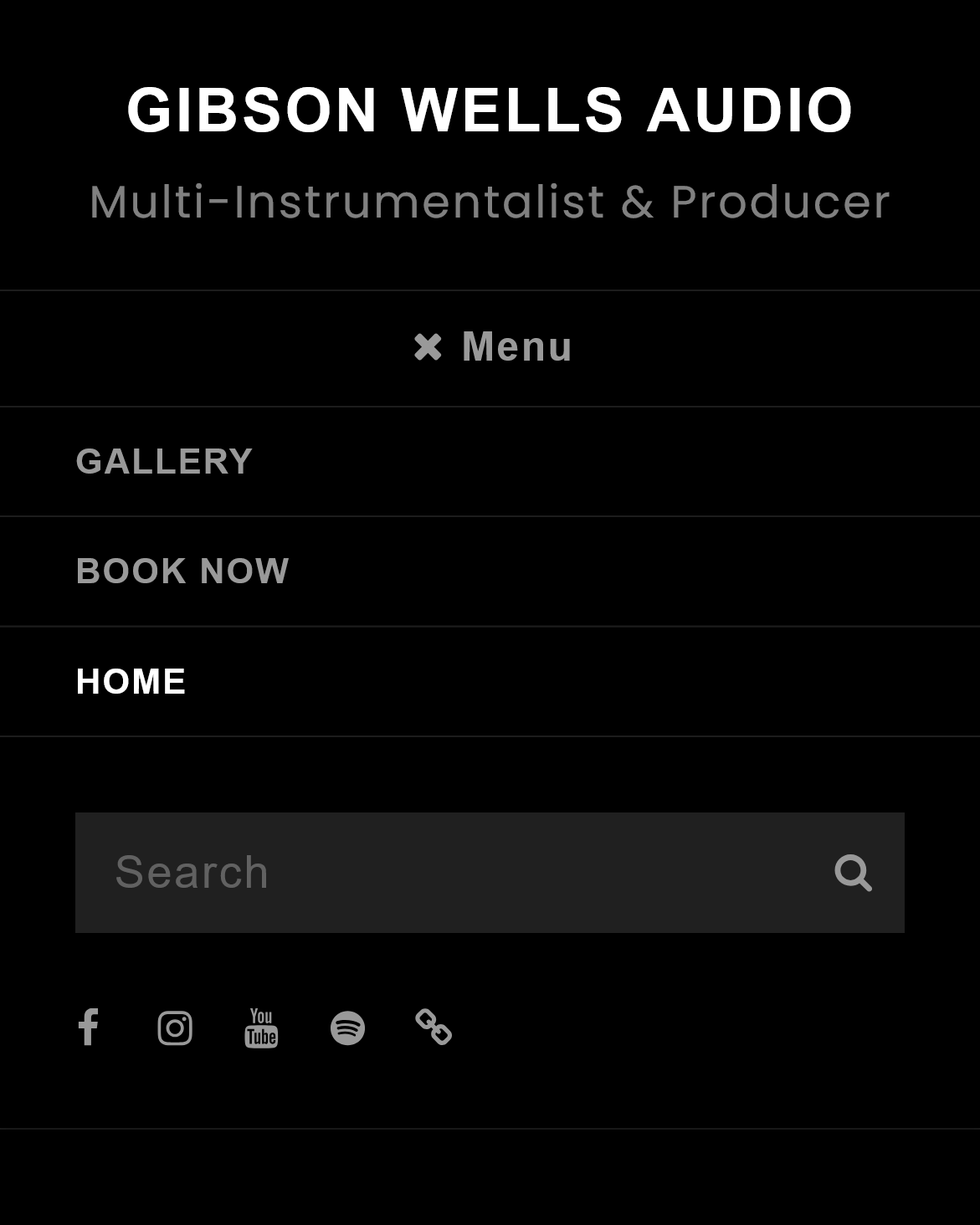Select the GALLERY menu item
Image resolution: width=980 pixels, height=1225 pixels.
coord(164,460)
